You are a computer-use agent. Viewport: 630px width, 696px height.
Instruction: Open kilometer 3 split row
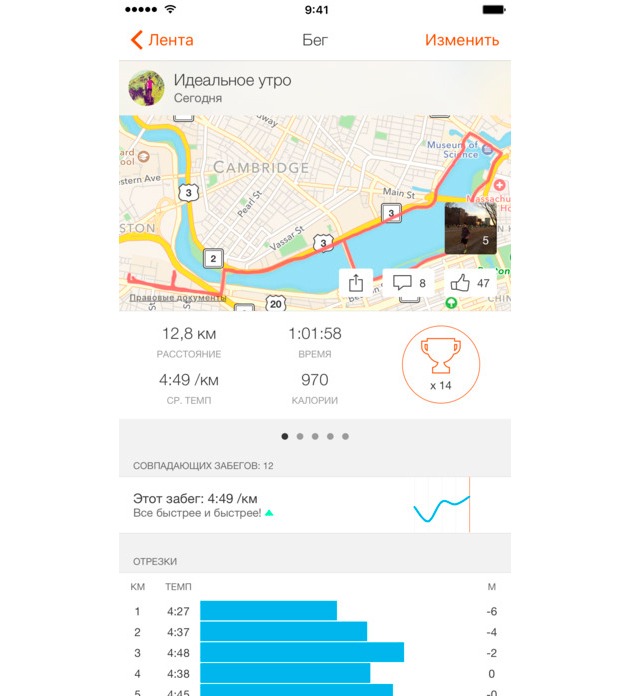314,653
